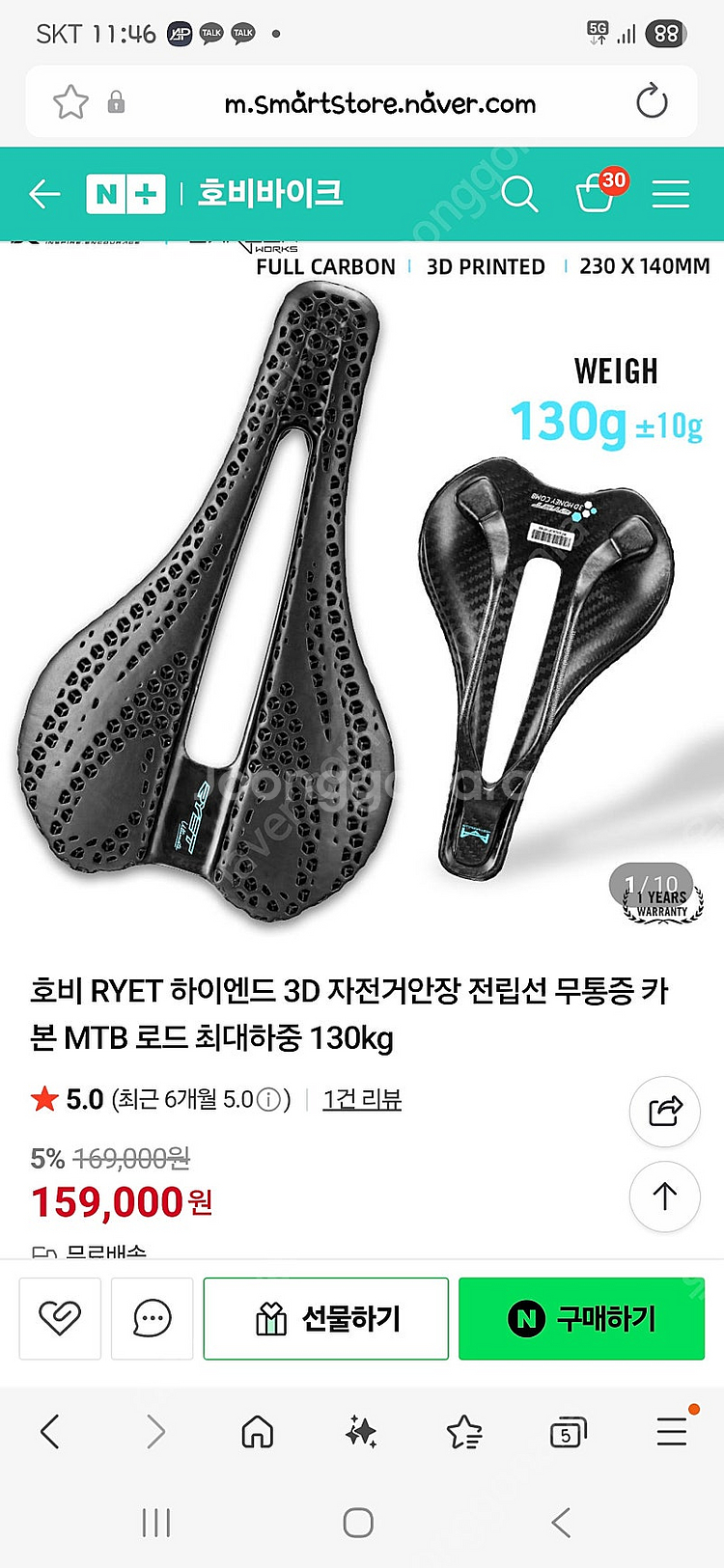724x1568 pixels.
Task: Open the chat inquiry button
Action: [x=152, y=1318]
